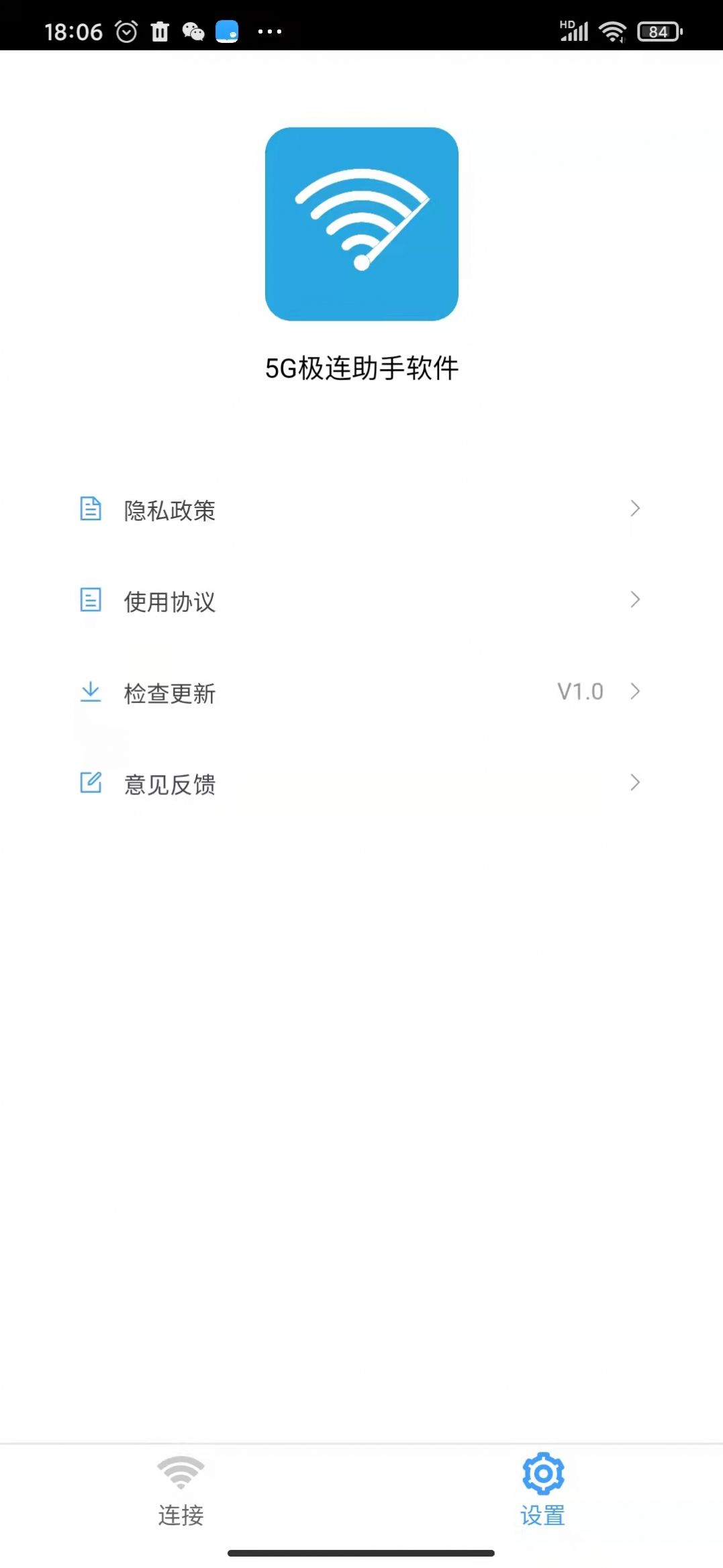Click the 检查更新 download icon
The height and width of the screenshot is (1568, 723).
(91, 692)
